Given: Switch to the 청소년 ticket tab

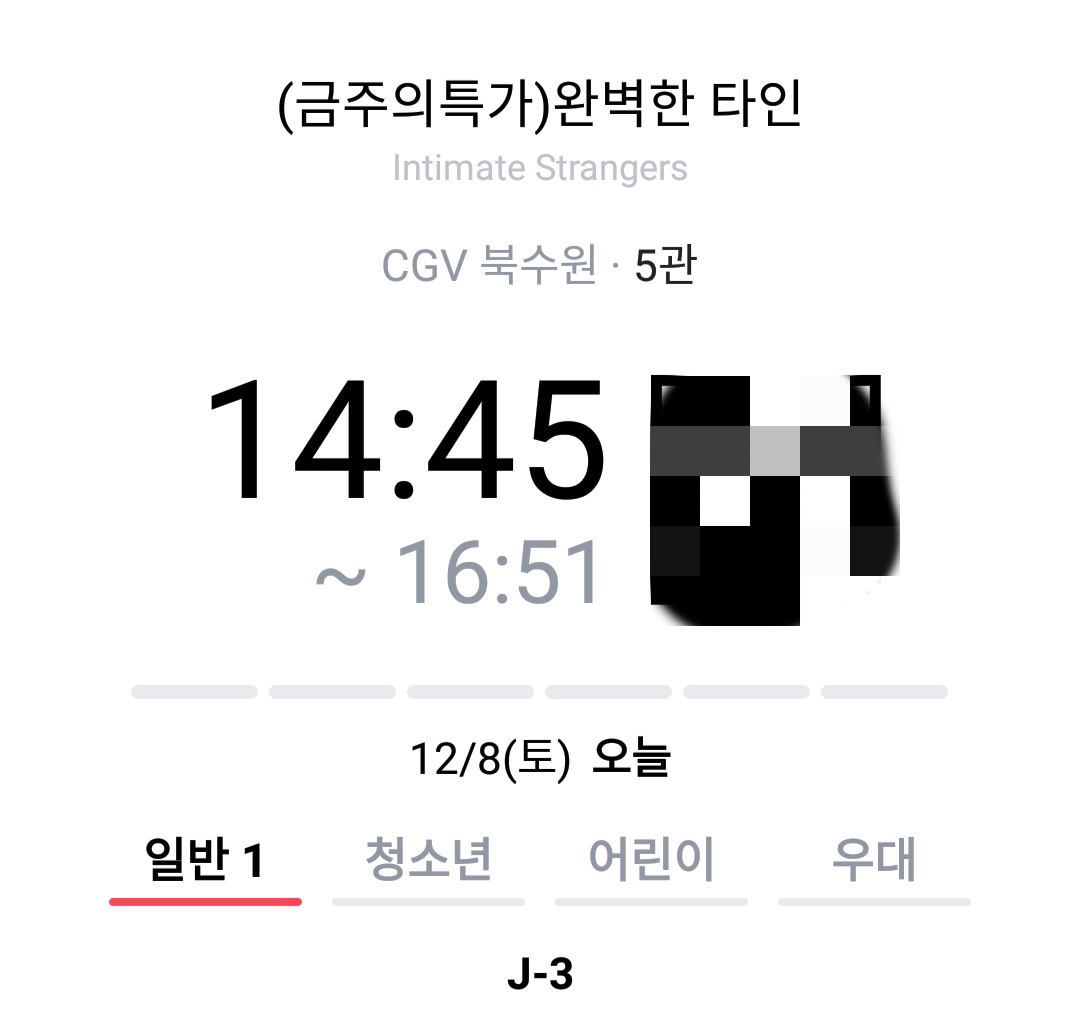Looking at the screenshot, I should [428, 861].
